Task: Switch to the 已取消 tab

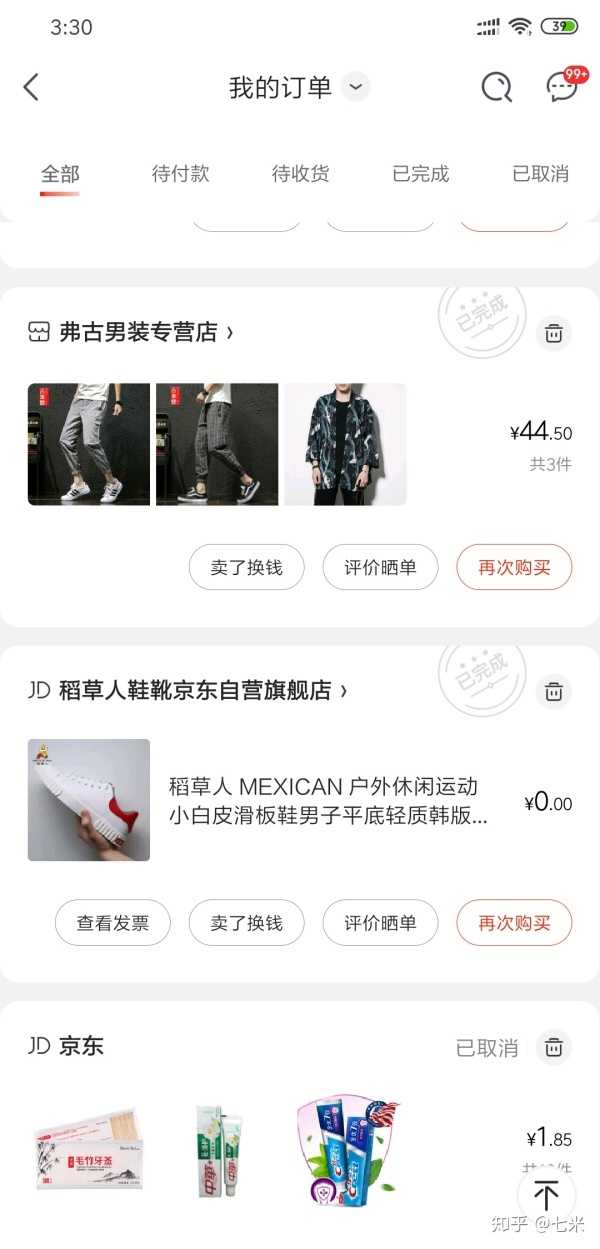Action: coord(540,174)
